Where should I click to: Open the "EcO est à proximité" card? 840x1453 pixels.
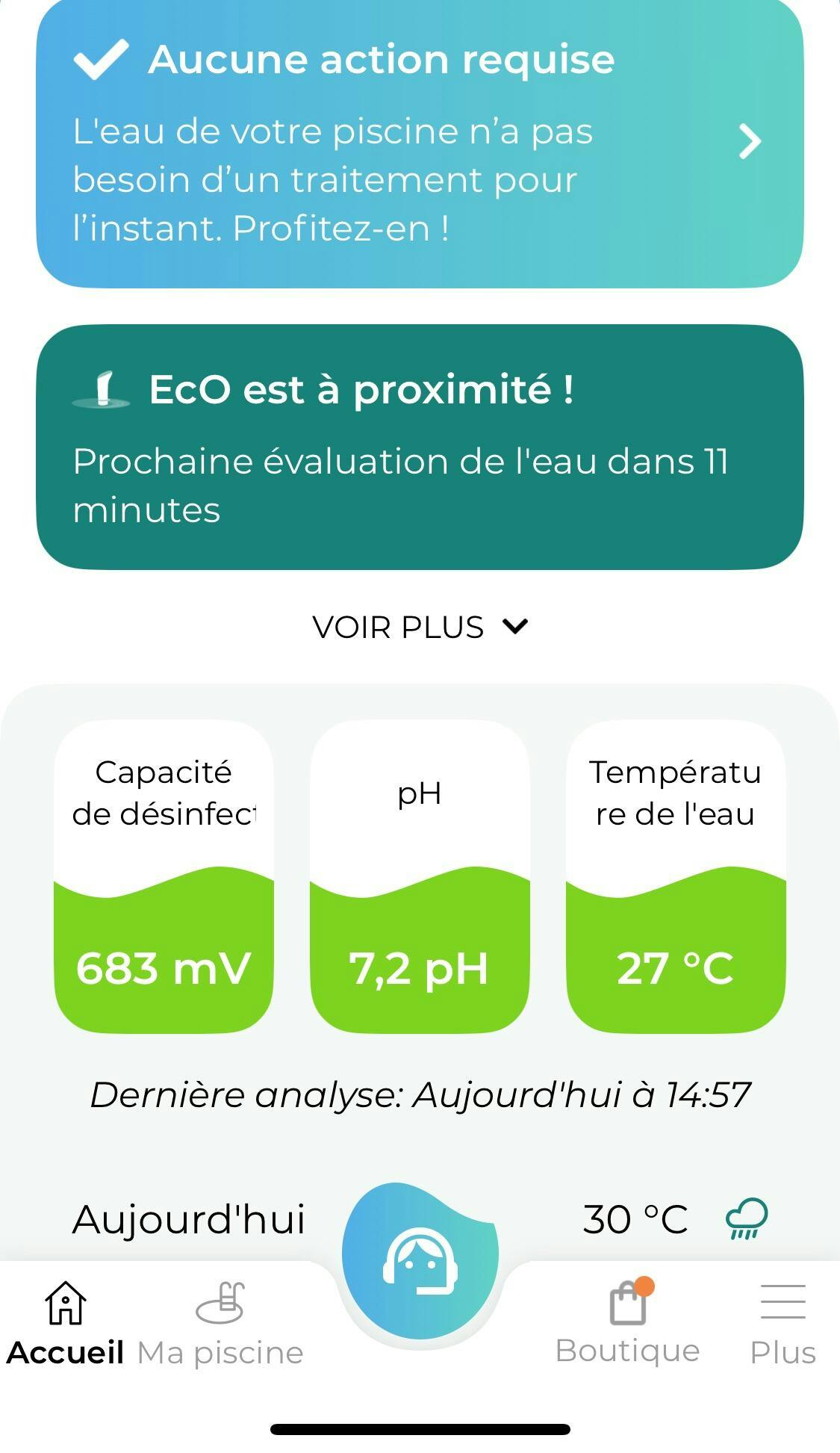coord(420,447)
